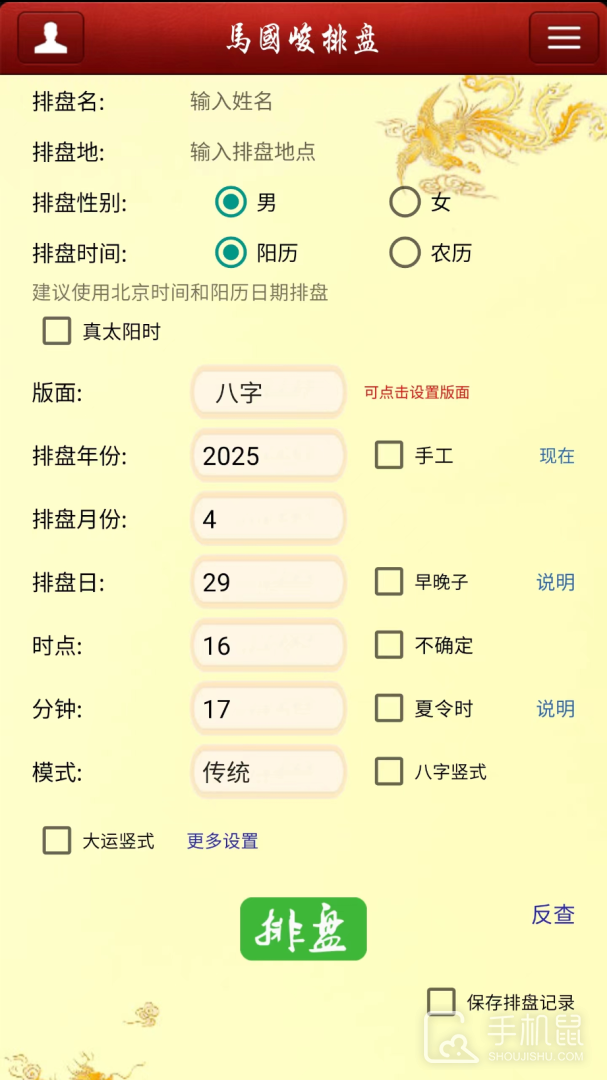Viewport: 607px width, 1080px height.
Task: Open the 说明 link beside 早晚子
Action: [x=556, y=582]
